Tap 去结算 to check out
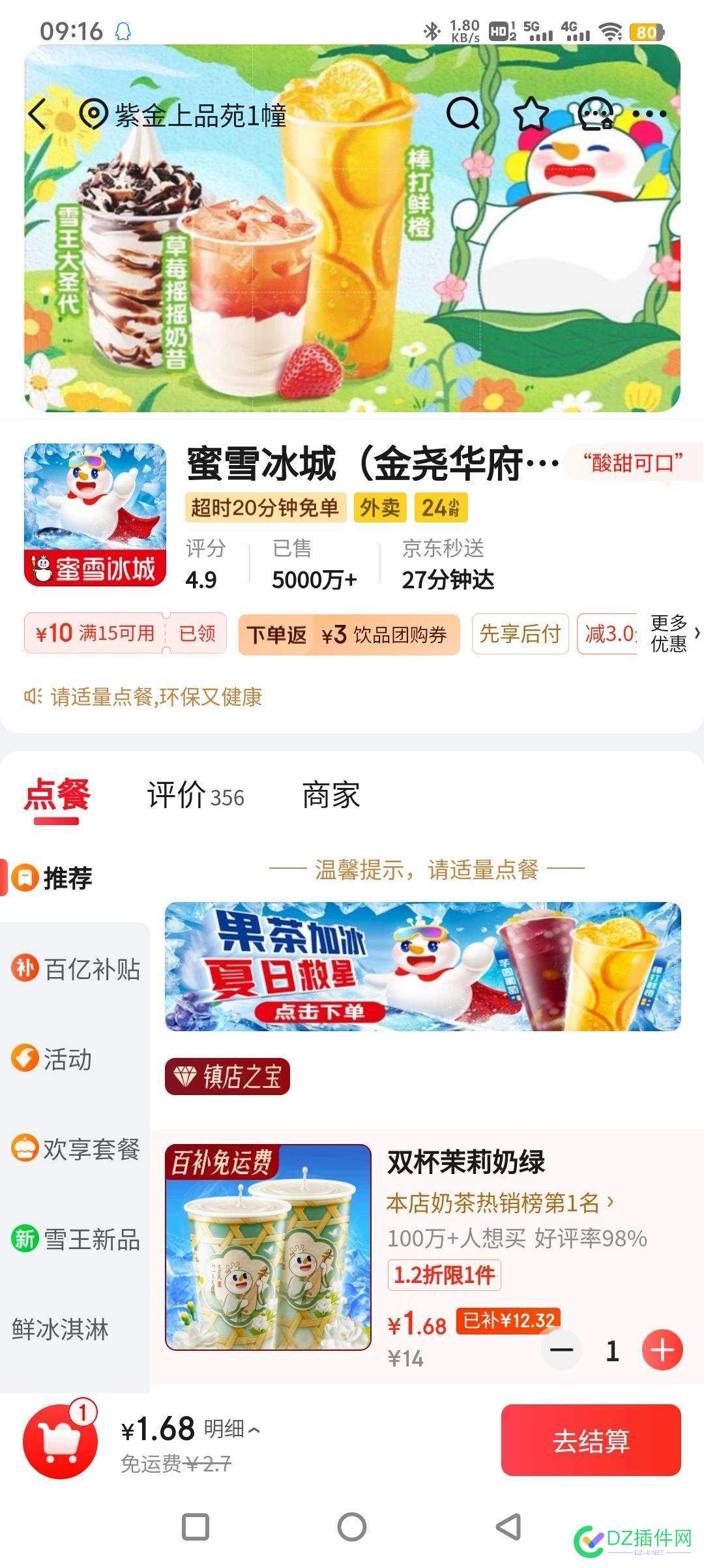Image resolution: width=704 pixels, height=1568 pixels. point(591,1440)
